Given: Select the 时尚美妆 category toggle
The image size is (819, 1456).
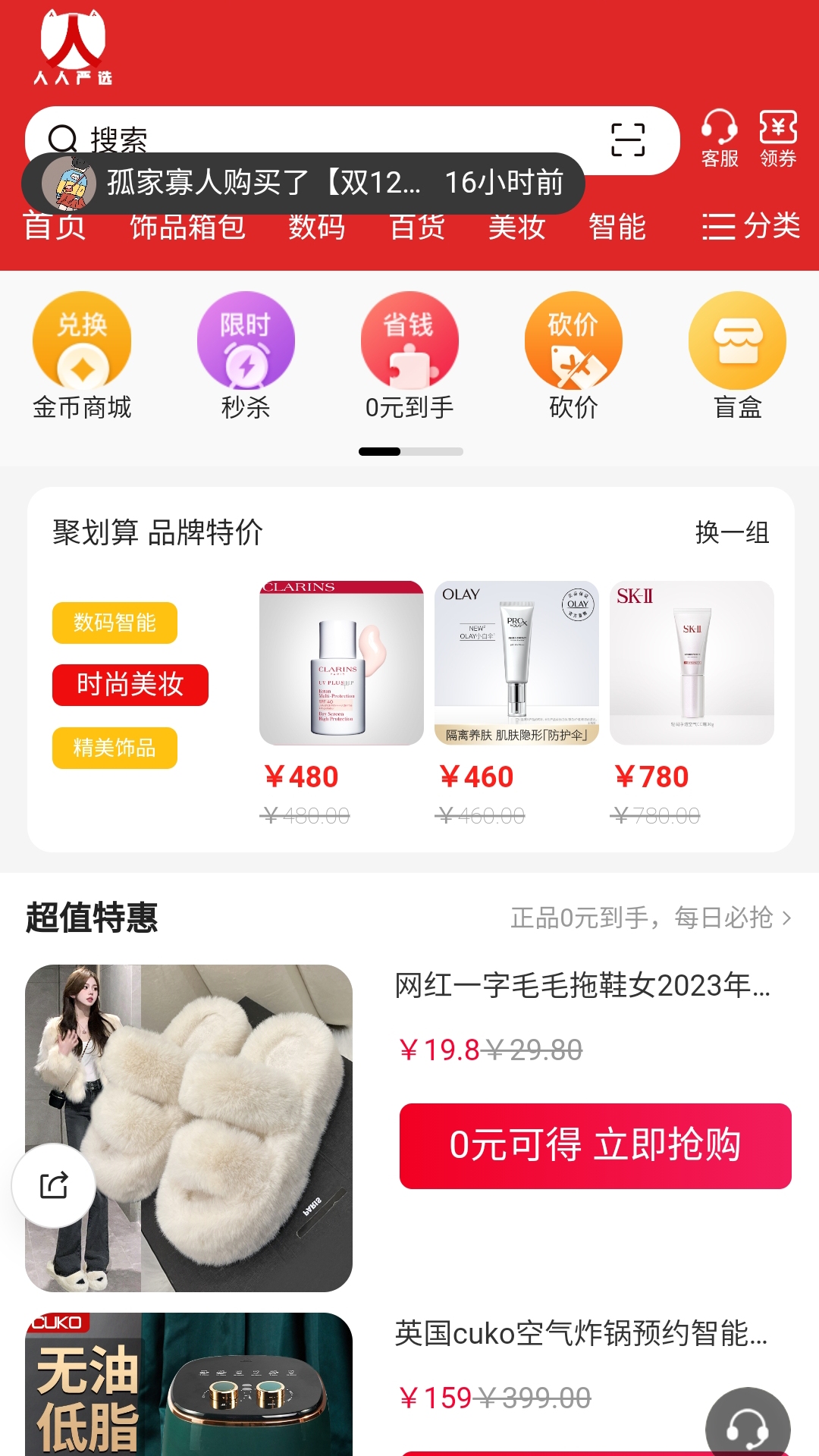Looking at the screenshot, I should [130, 685].
